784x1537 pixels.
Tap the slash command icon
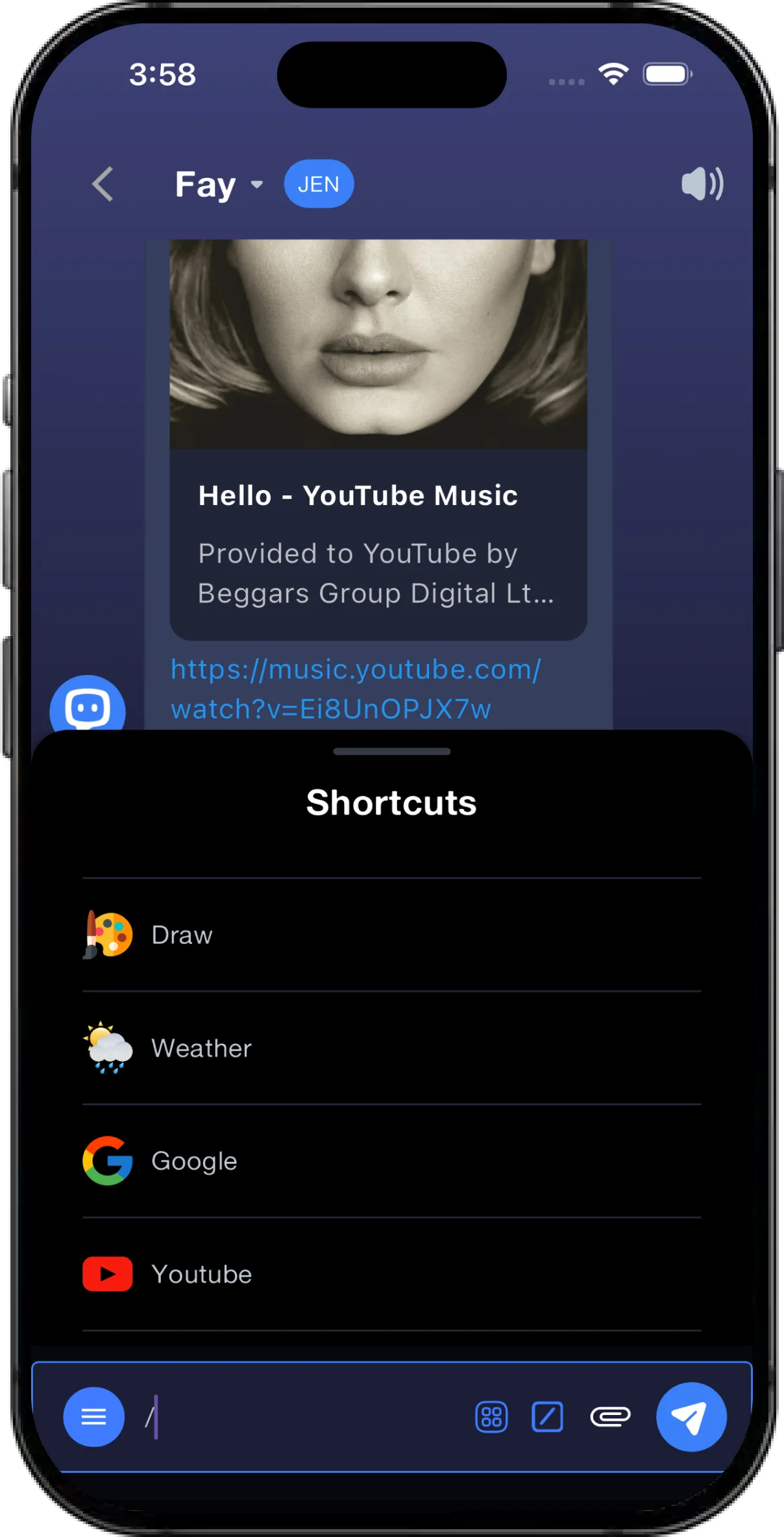[547, 1417]
